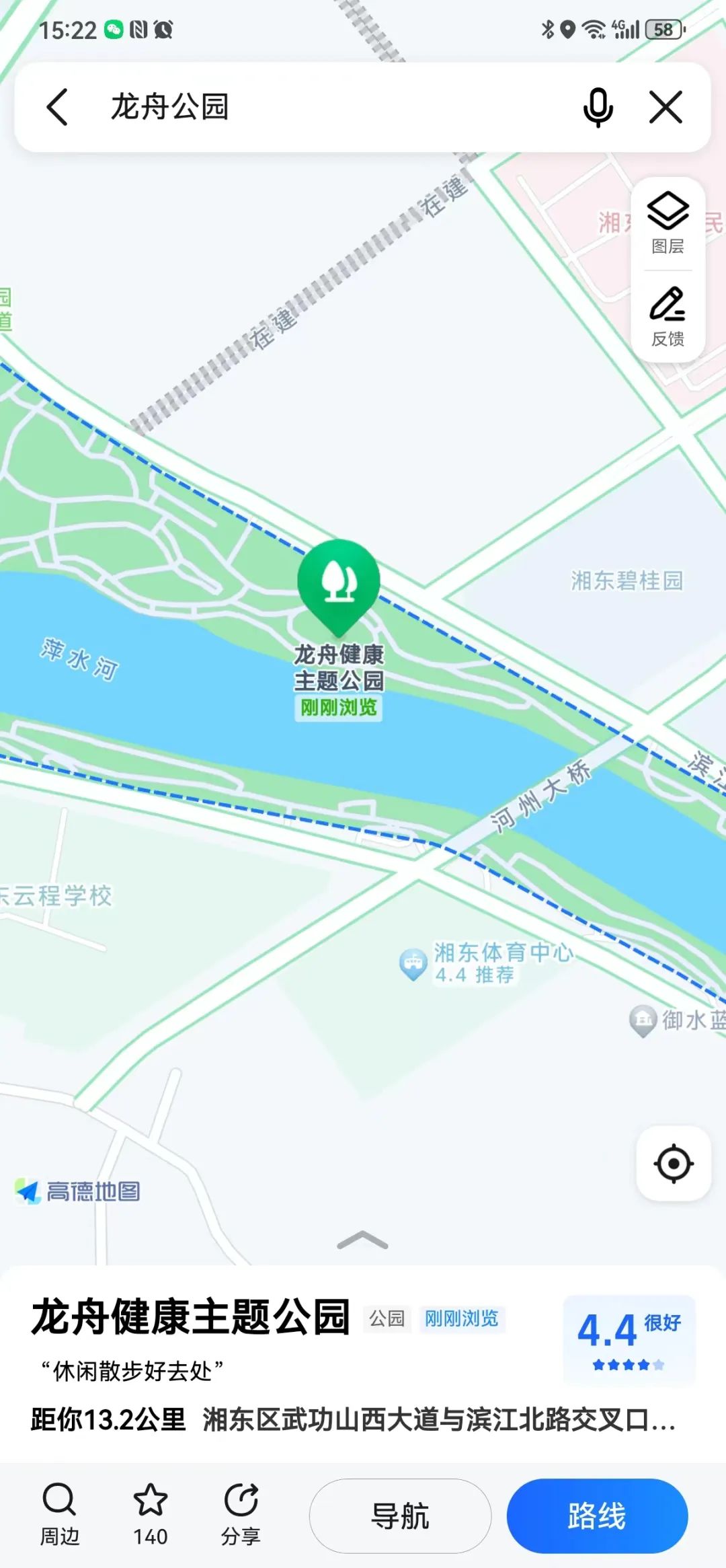This screenshot has width=726, height=1568.
Task: Open the 御水蓝 map marker
Action: tap(677, 1020)
